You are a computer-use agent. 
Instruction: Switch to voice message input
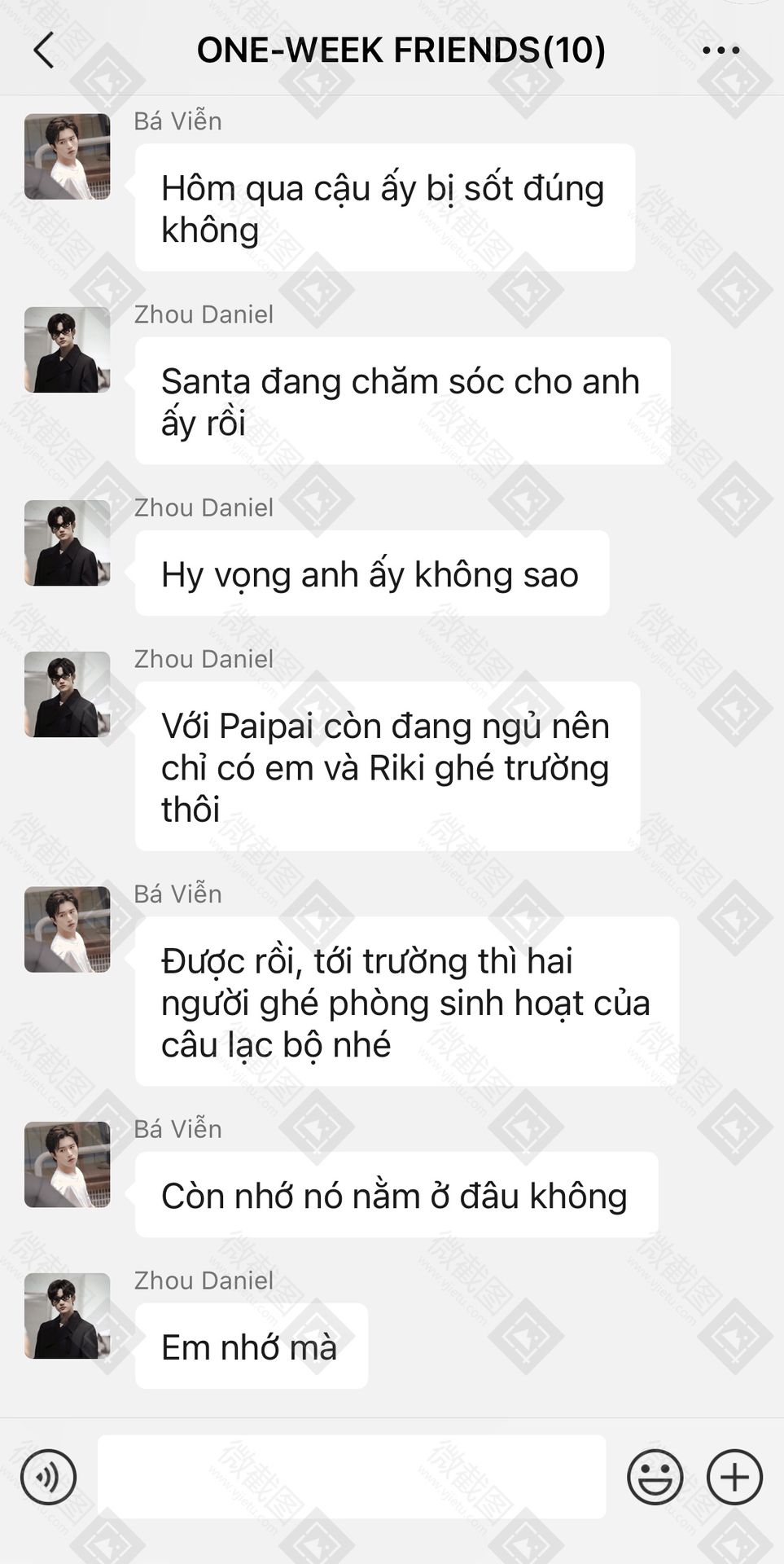coord(49,1477)
